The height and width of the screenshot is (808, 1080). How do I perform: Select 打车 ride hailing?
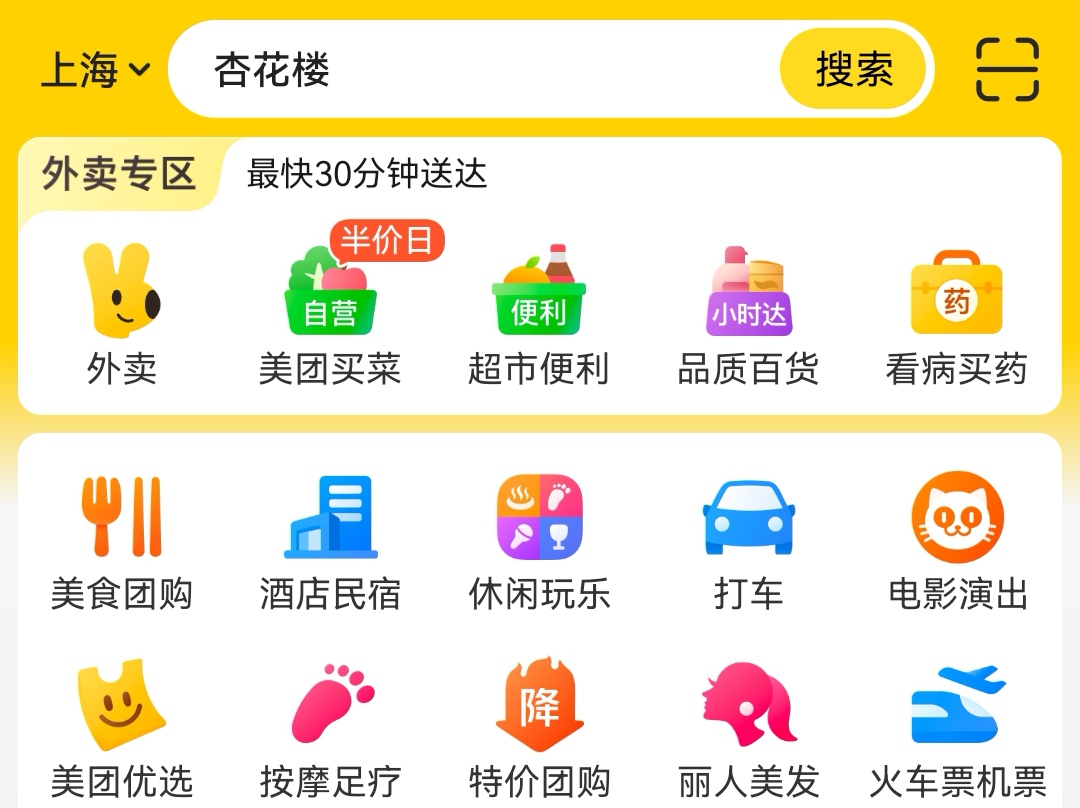point(748,542)
